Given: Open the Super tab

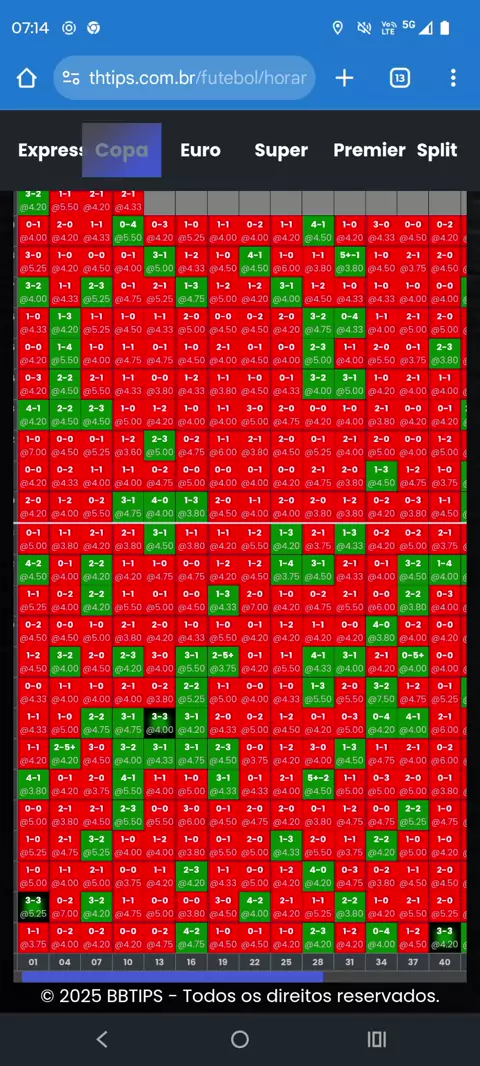Looking at the screenshot, I should [x=281, y=150].
